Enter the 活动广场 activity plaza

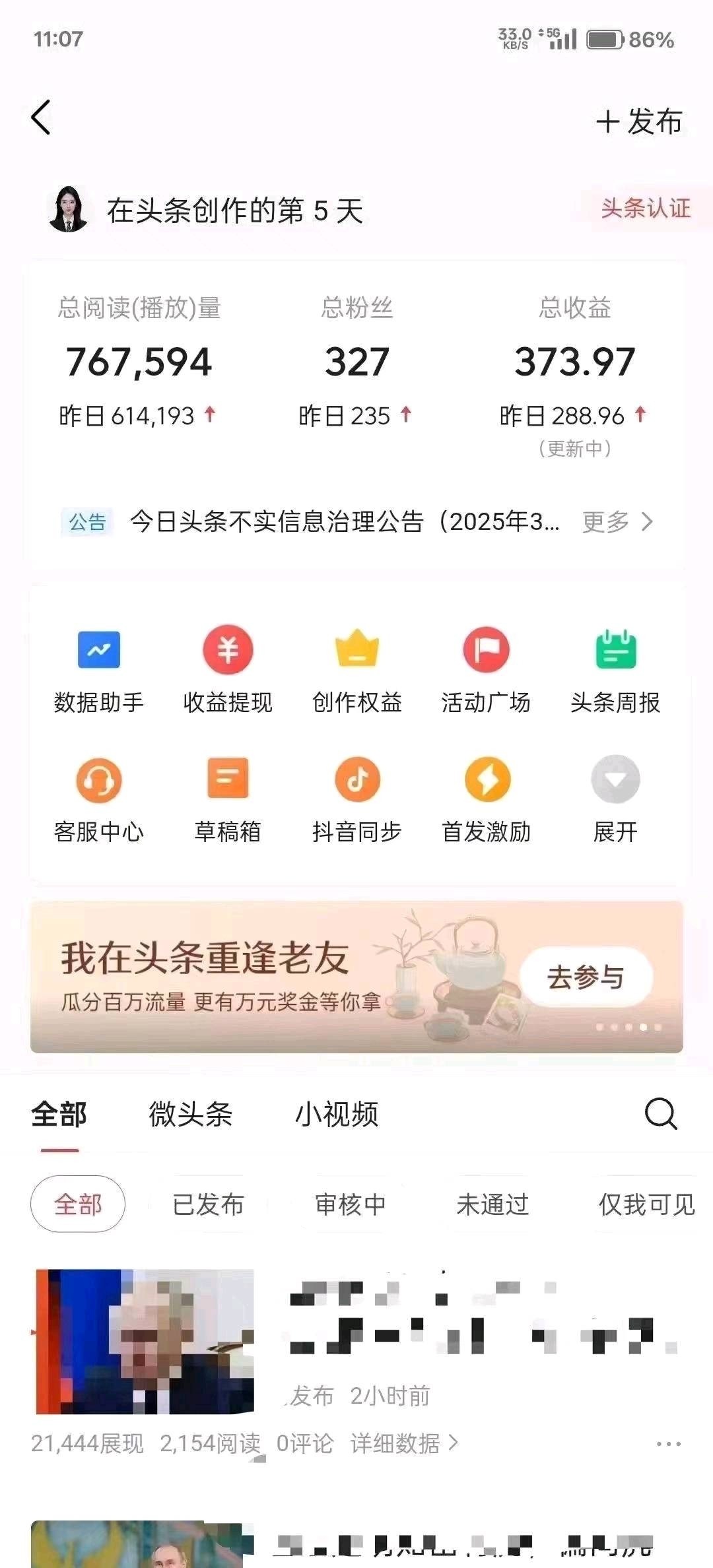487,667
